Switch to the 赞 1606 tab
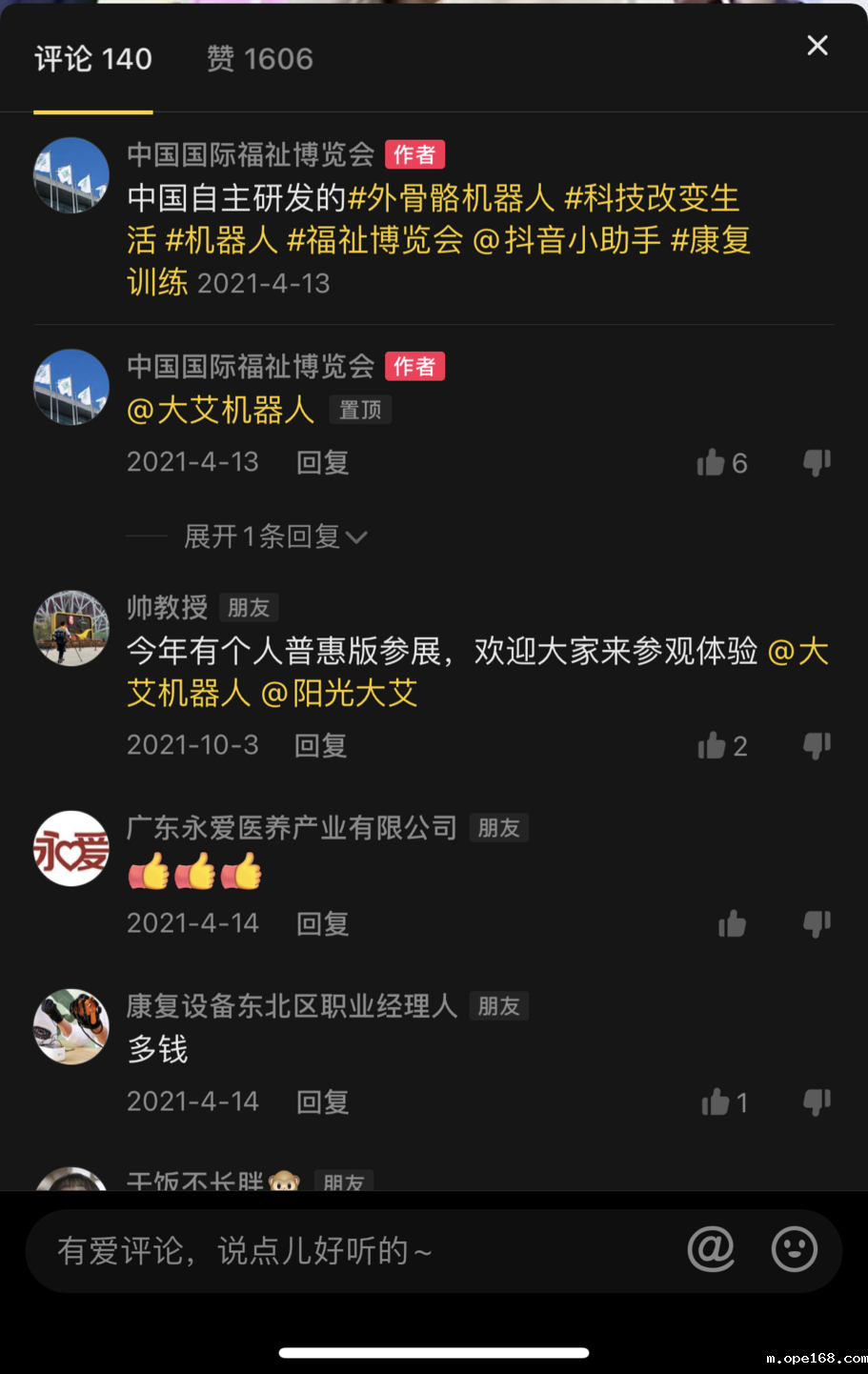 [260, 59]
